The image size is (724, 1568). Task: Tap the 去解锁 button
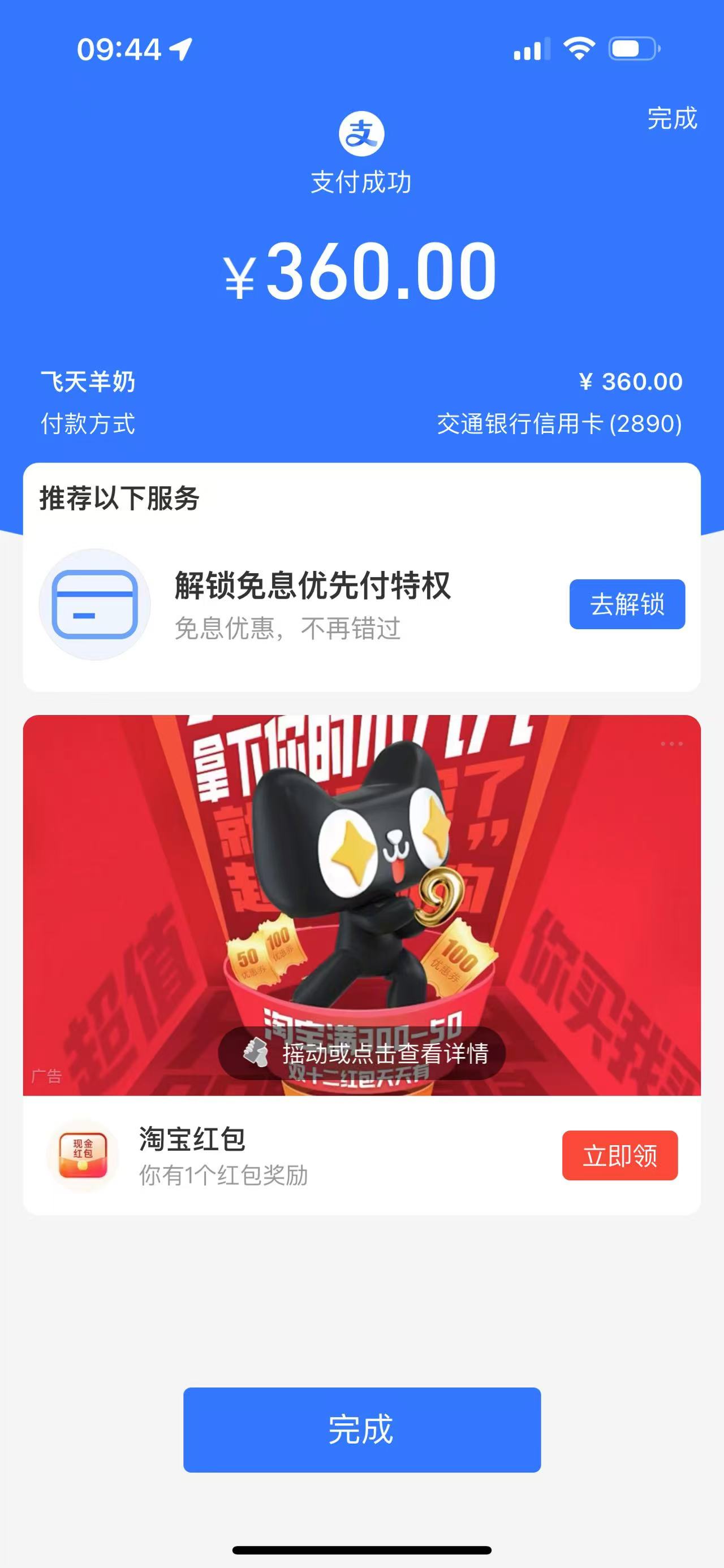(x=627, y=604)
